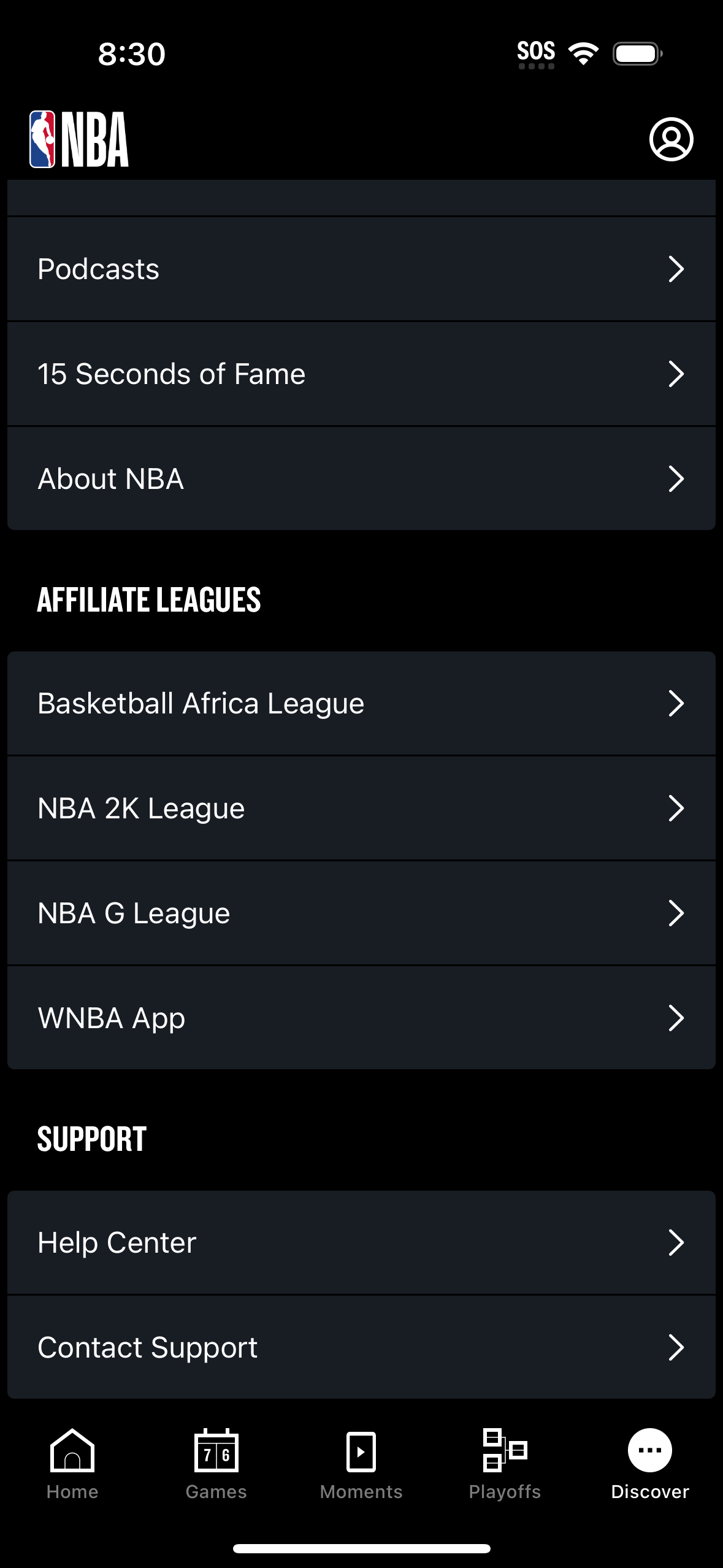This screenshot has height=1568, width=723.
Task: Open Contact Support
Action: pyautogui.click(x=361, y=1347)
